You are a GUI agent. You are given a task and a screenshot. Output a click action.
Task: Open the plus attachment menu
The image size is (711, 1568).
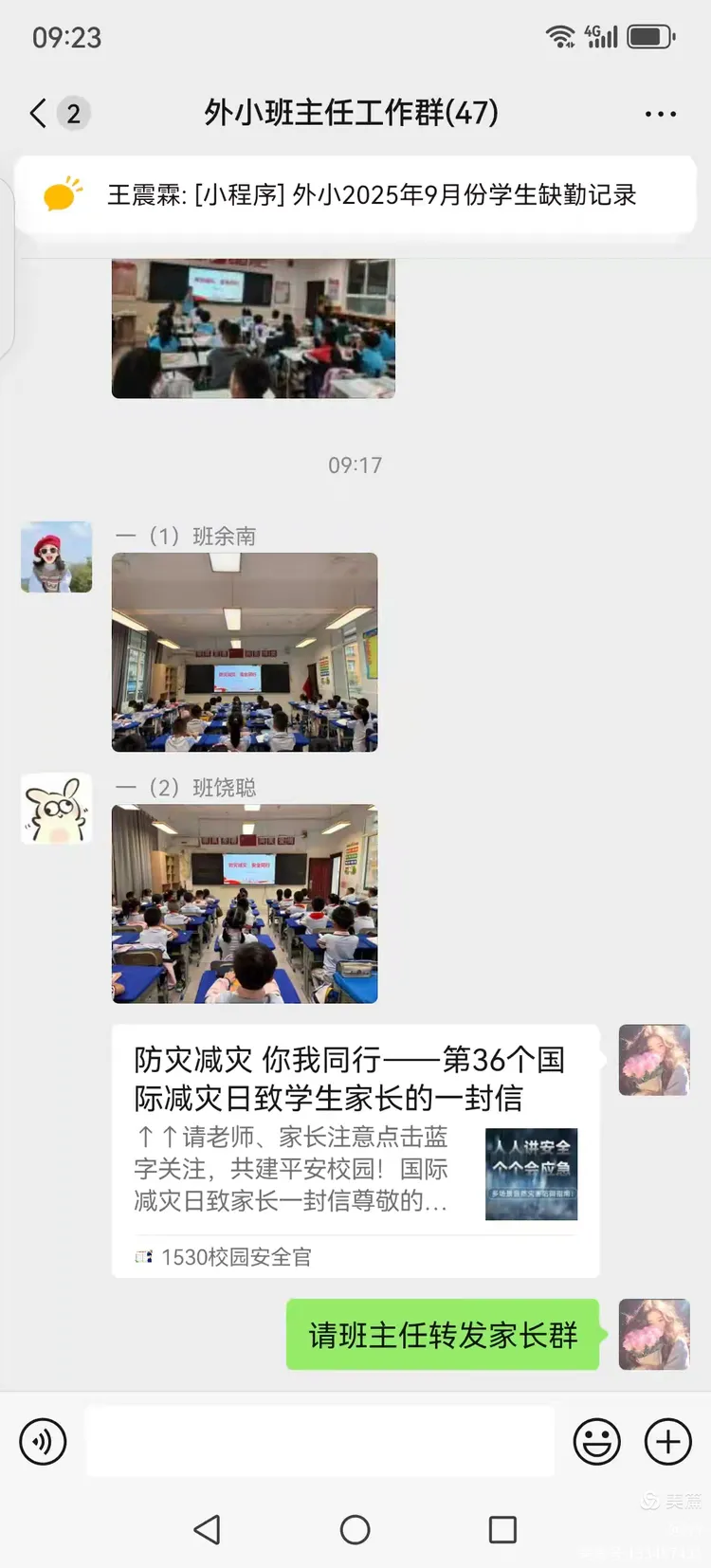(x=668, y=1442)
